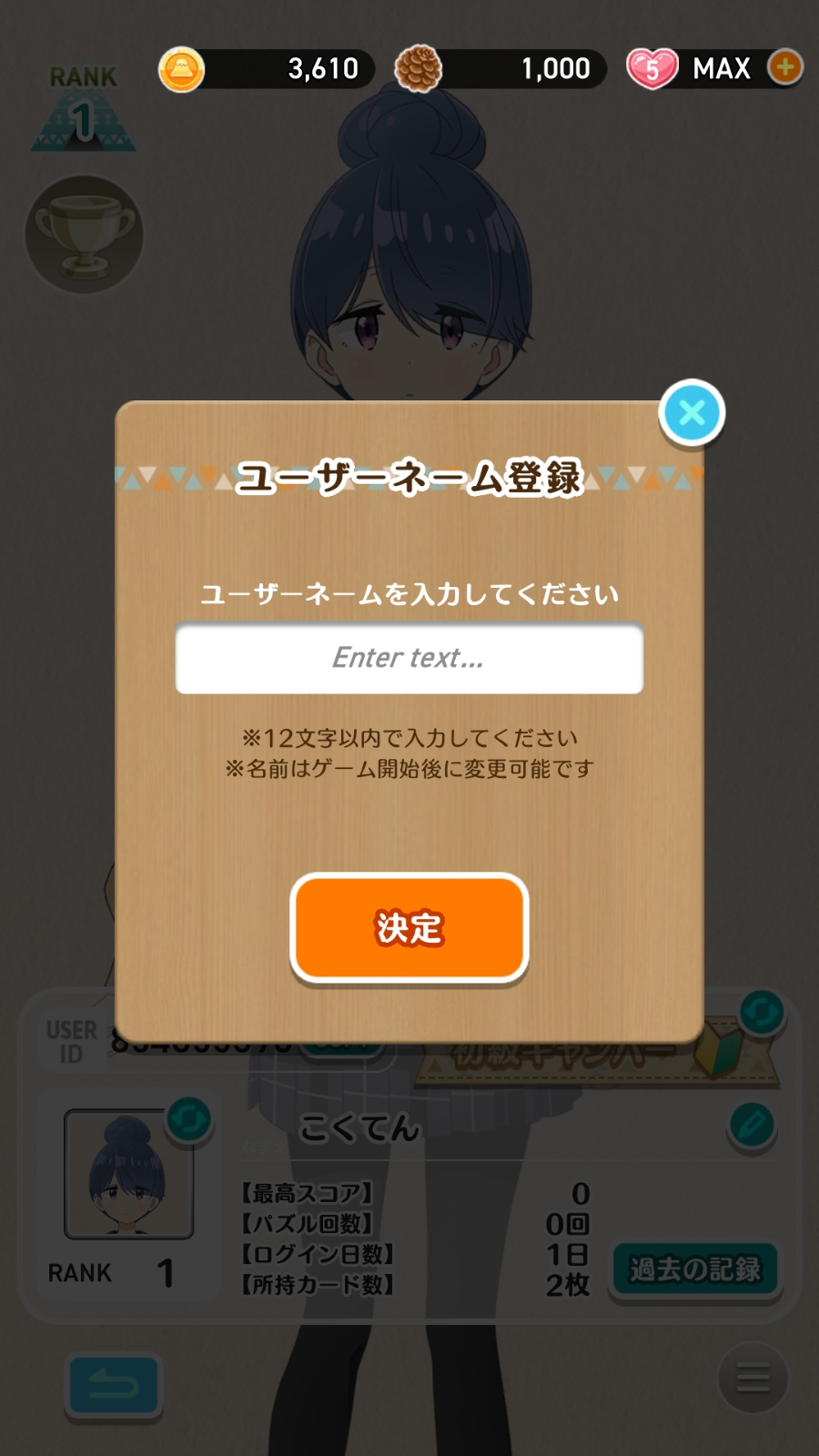Confirm with the 決定 button

click(x=409, y=928)
